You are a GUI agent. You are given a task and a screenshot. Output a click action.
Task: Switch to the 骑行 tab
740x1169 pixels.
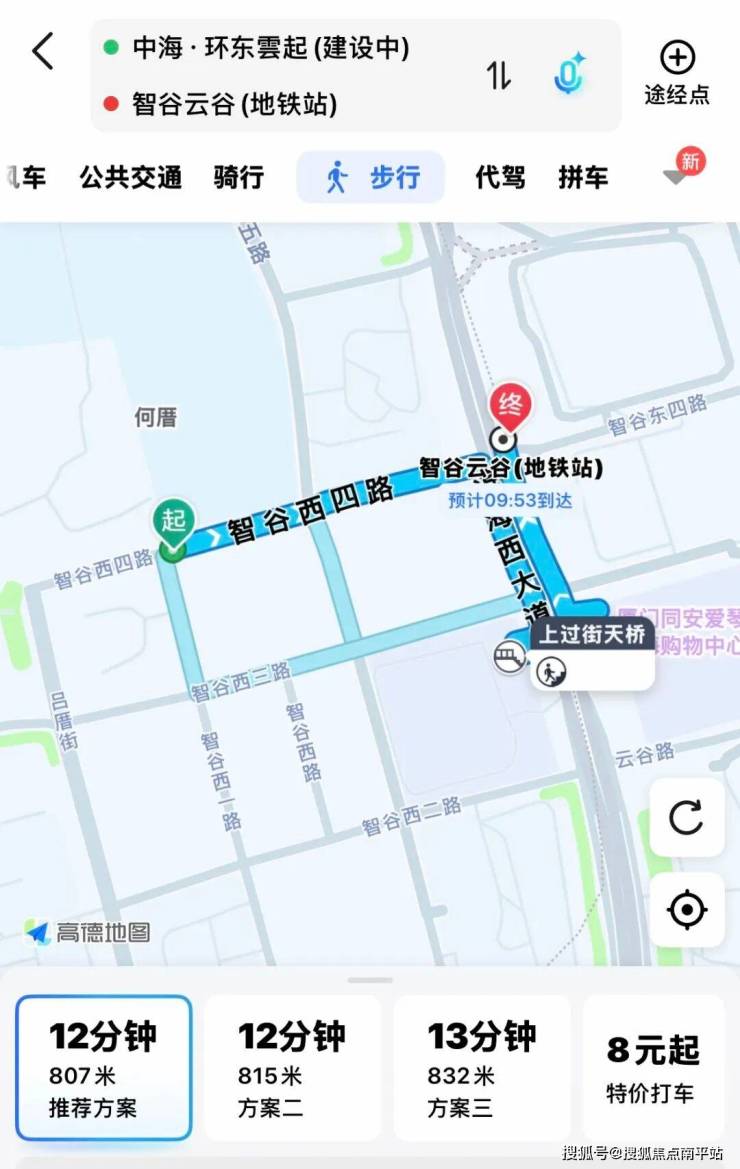[x=239, y=178]
